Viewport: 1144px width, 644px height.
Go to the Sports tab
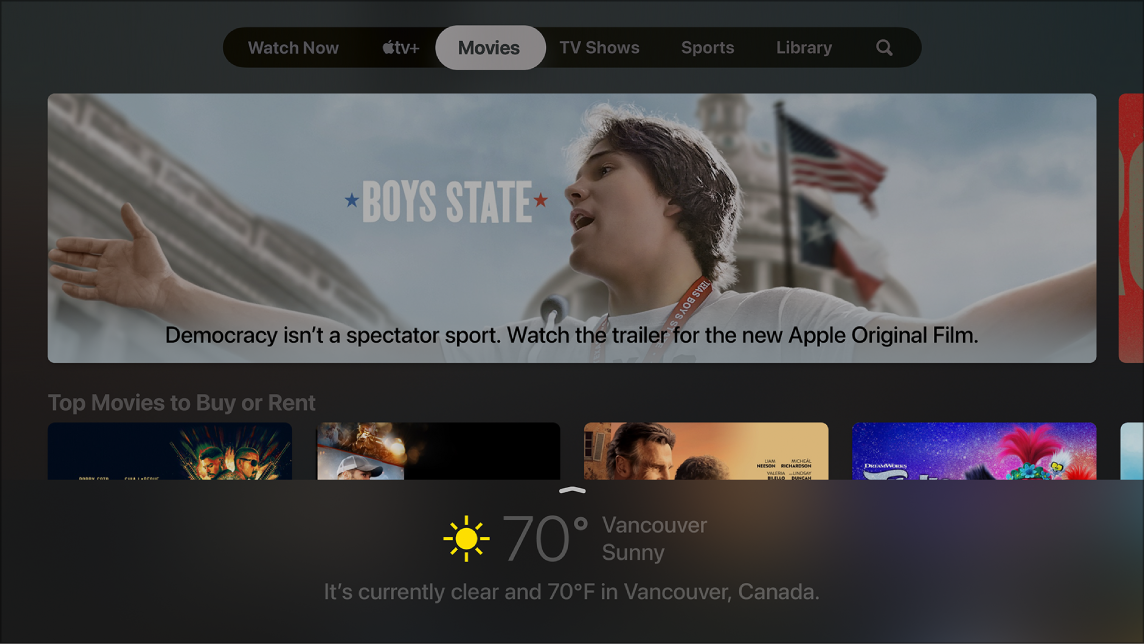707,48
